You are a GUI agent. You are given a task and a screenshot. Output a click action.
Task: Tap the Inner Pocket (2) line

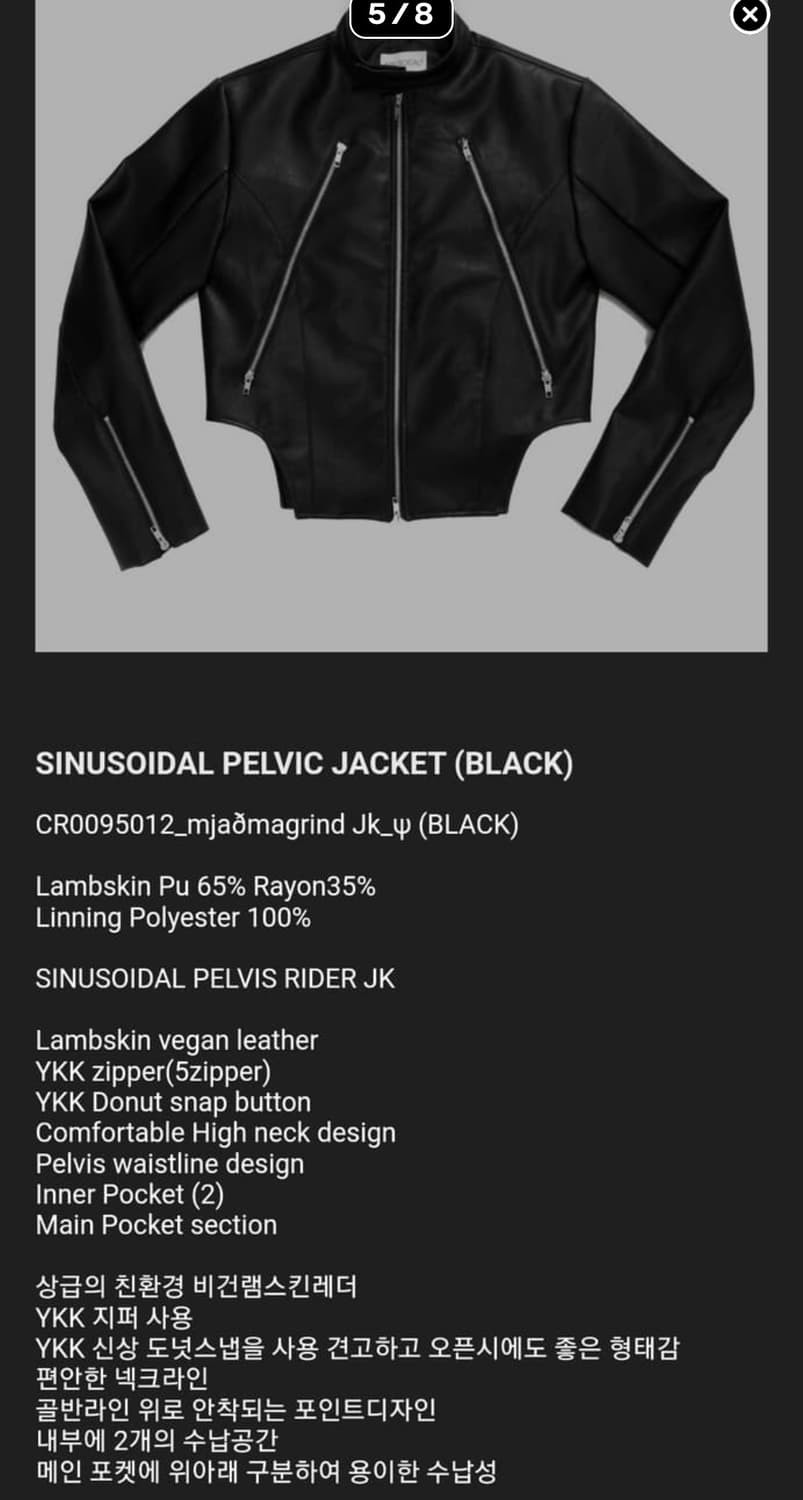pyautogui.click(x=131, y=1194)
